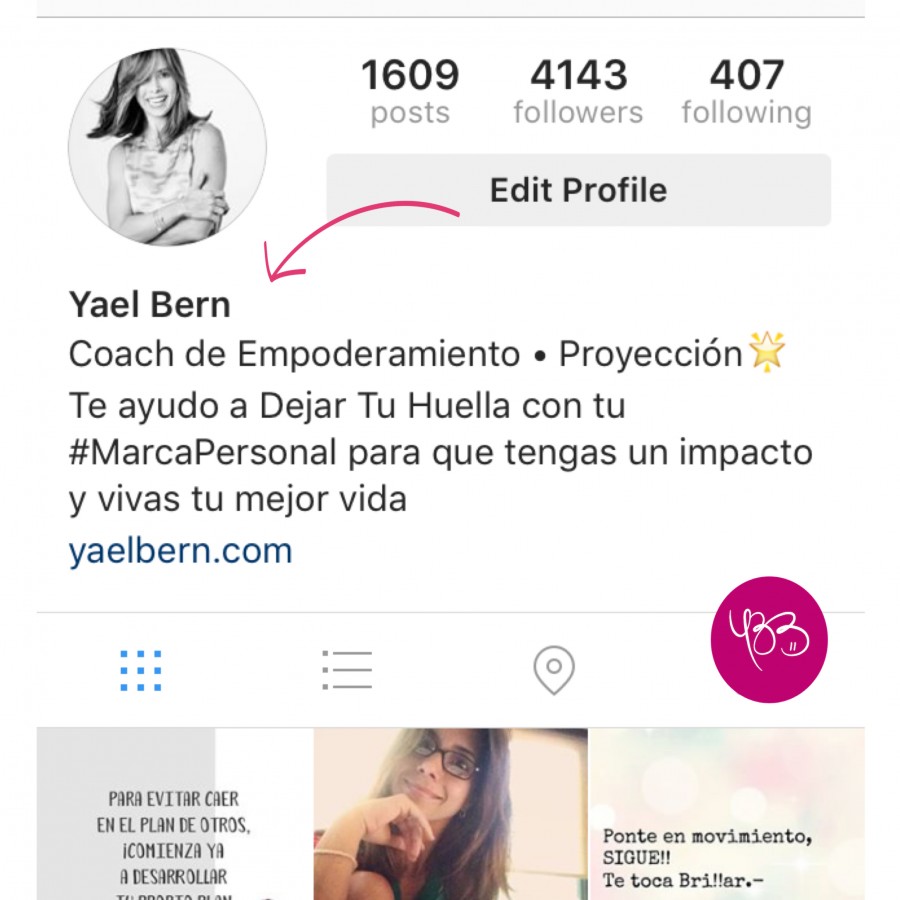The height and width of the screenshot is (900, 900).
Task: Open the post of woman with glasses
Action: (x=450, y=815)
